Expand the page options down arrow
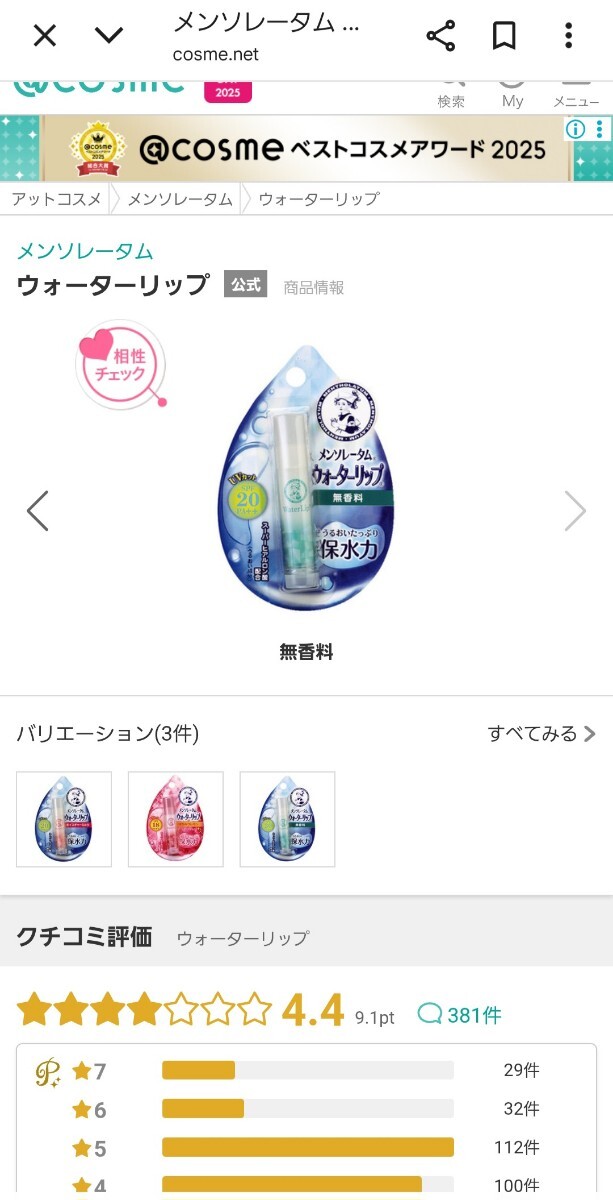This screenshot has height=1200, width=613. coord(108,37)
